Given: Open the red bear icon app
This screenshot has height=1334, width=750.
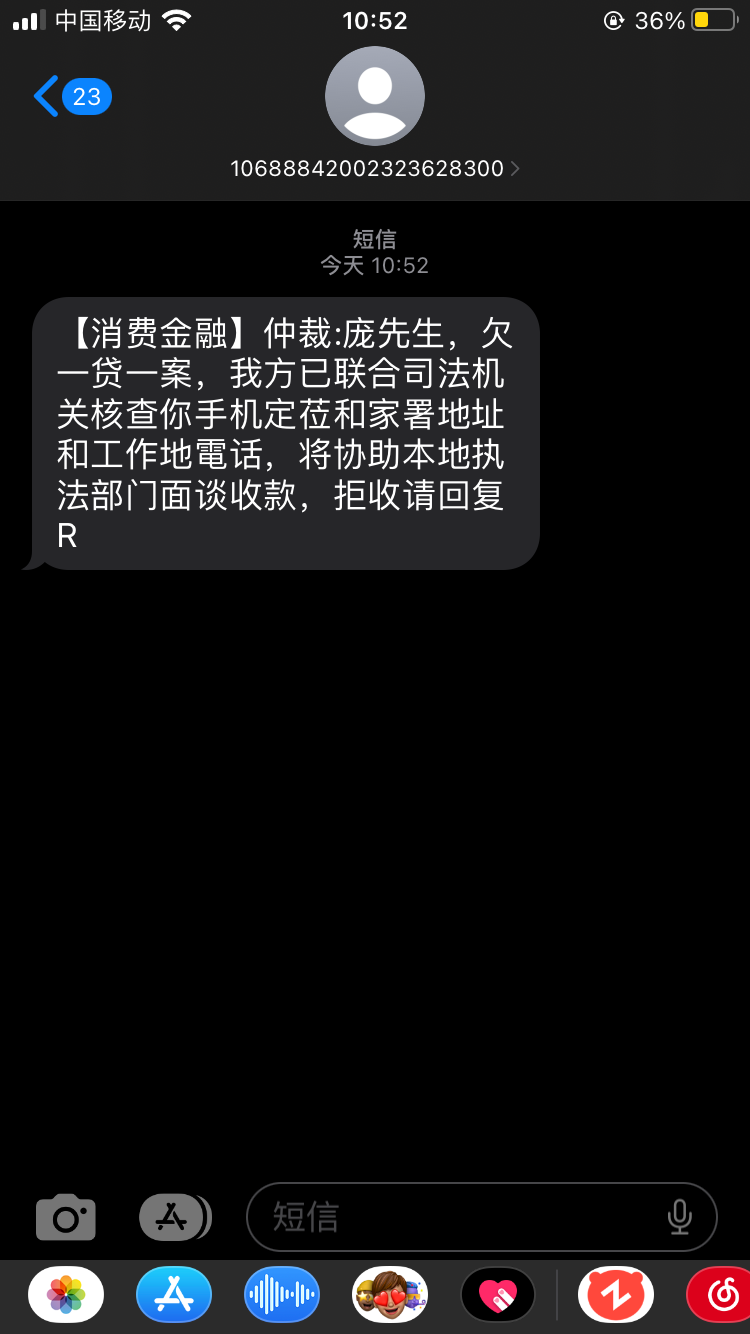Looking at the screenshot, I should pyautogui.click(x=616, y=1295).
